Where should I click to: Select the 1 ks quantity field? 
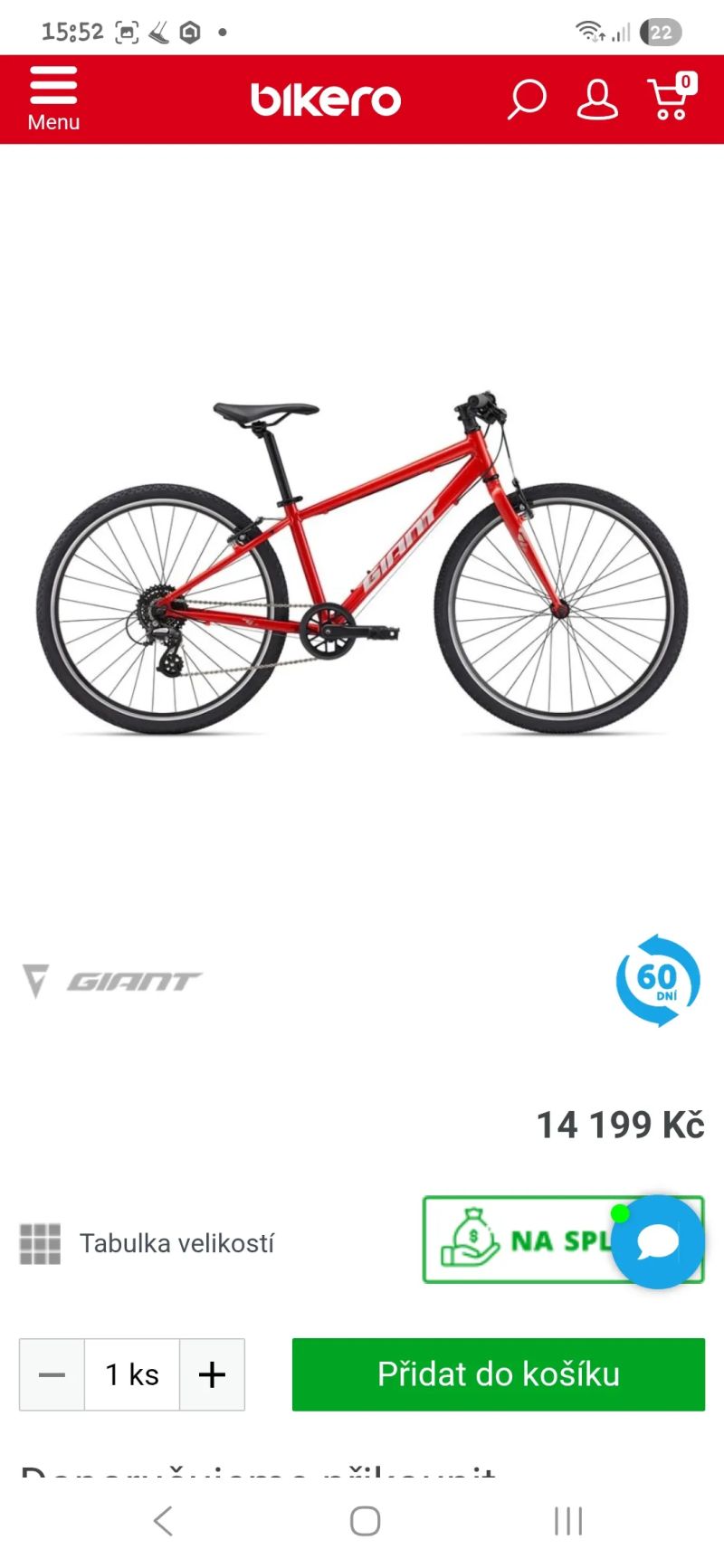point(132,1374)
